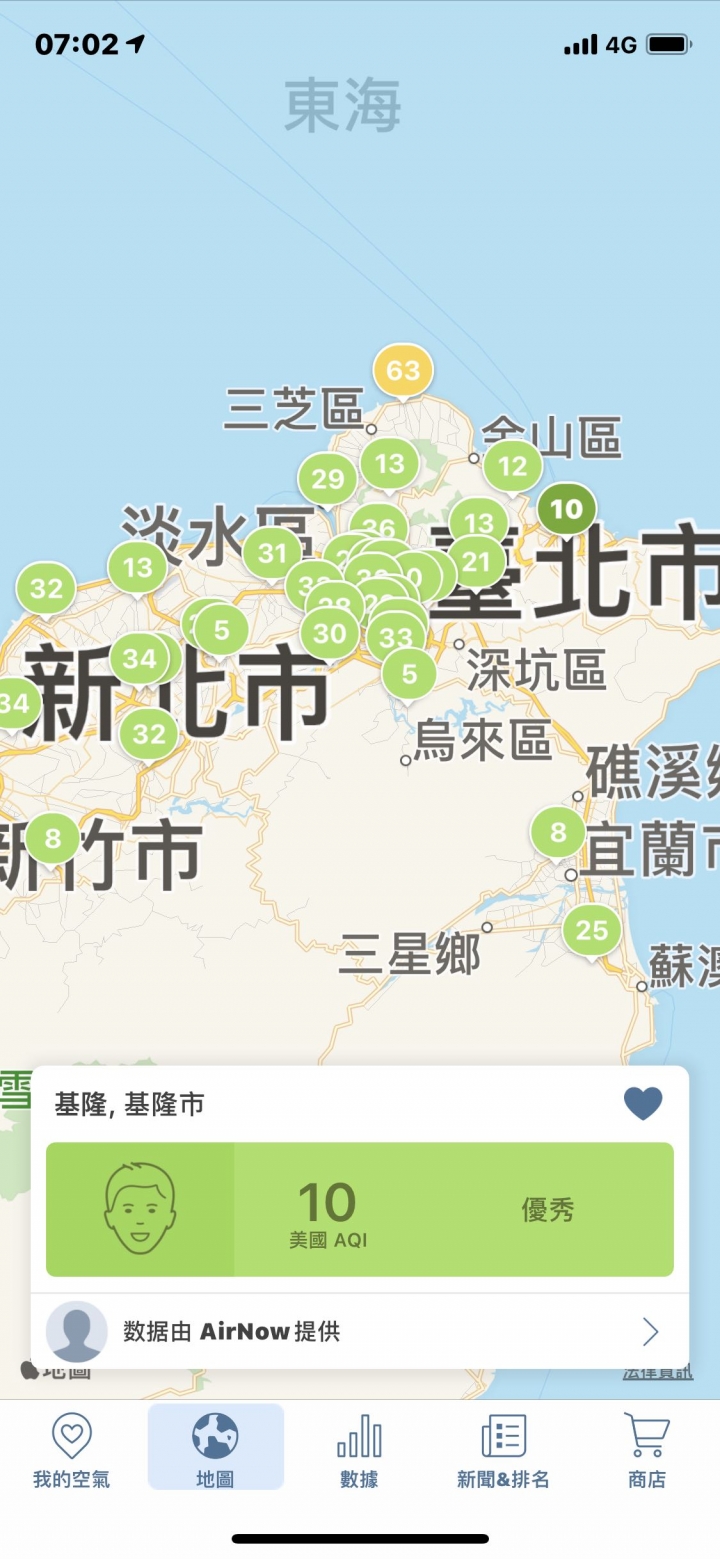This screenshot has width=720, height=1559.
Task: Tap the 29 AQI marker below 三芝區
Action: tap(328, 479)
